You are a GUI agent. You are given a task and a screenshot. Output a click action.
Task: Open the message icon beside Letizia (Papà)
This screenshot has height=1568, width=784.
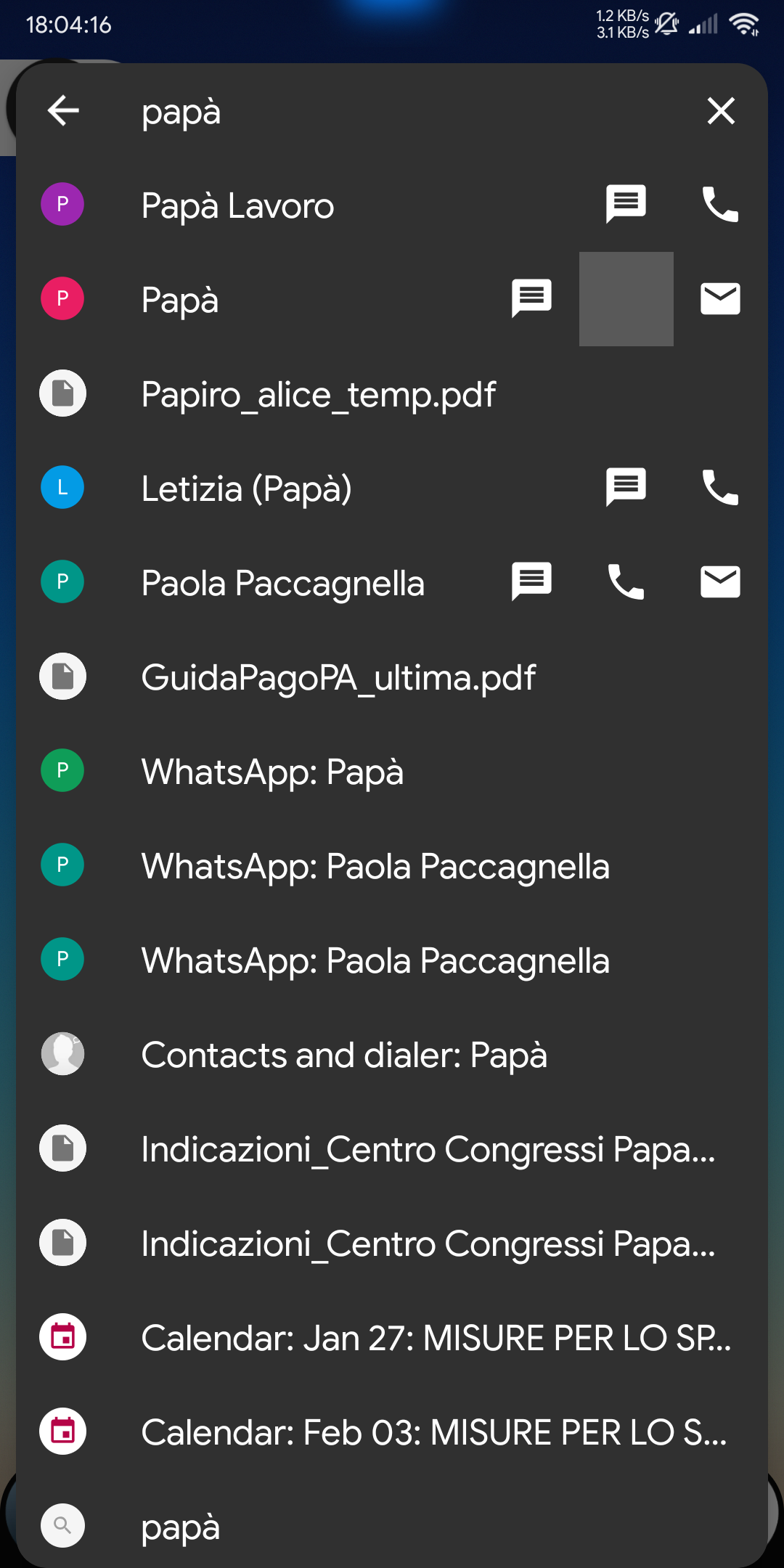tap(626, 487)
